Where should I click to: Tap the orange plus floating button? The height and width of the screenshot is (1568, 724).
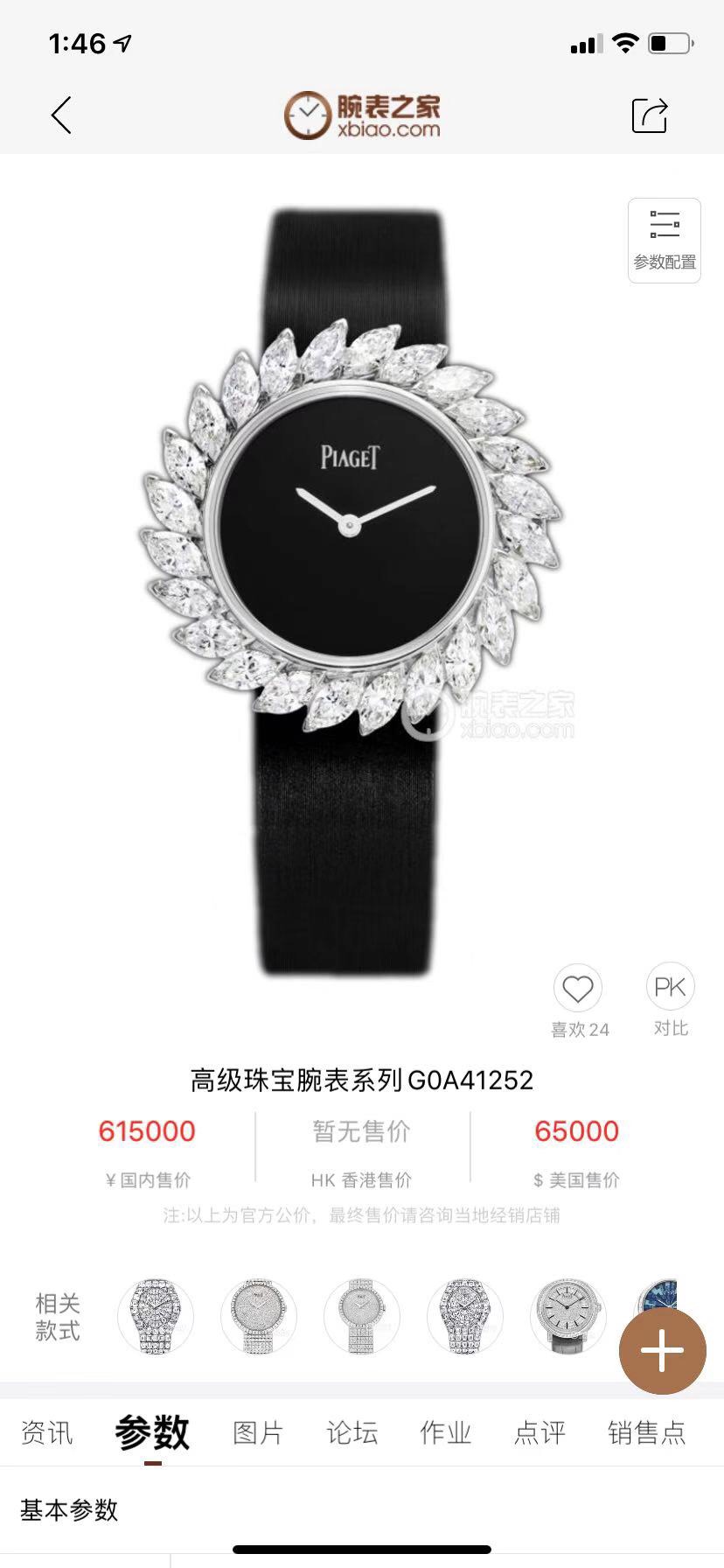(662, 1351)
